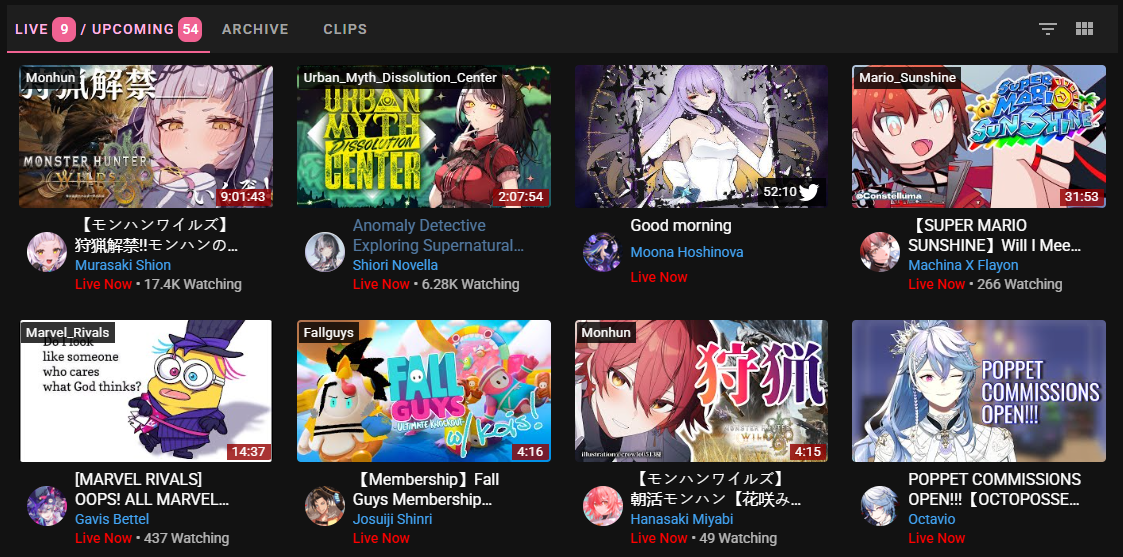Visit Machina X Flayon's channel link

click(x=963, y=265)
